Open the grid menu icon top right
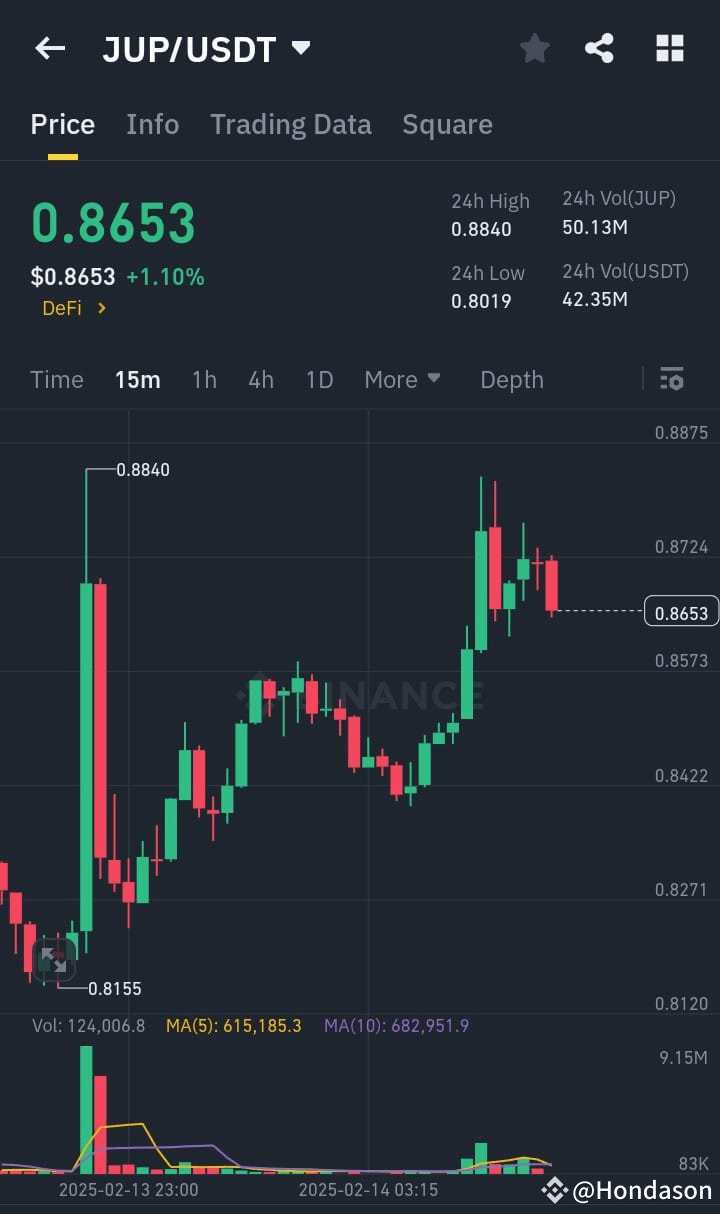720x1214 pixels. click(669, 47)
